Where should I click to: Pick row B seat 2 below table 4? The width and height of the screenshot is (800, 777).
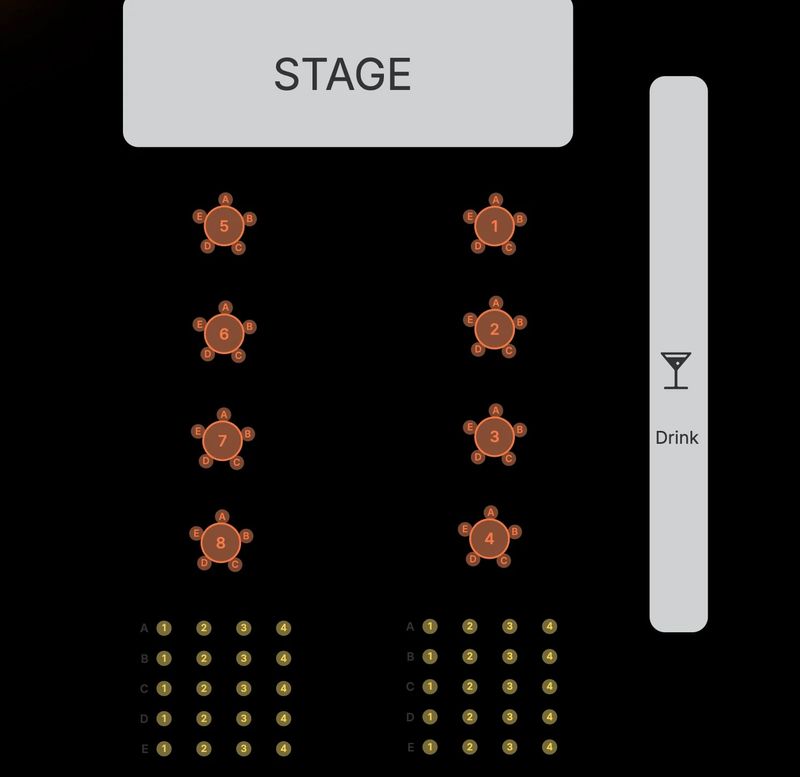[470, 657]
